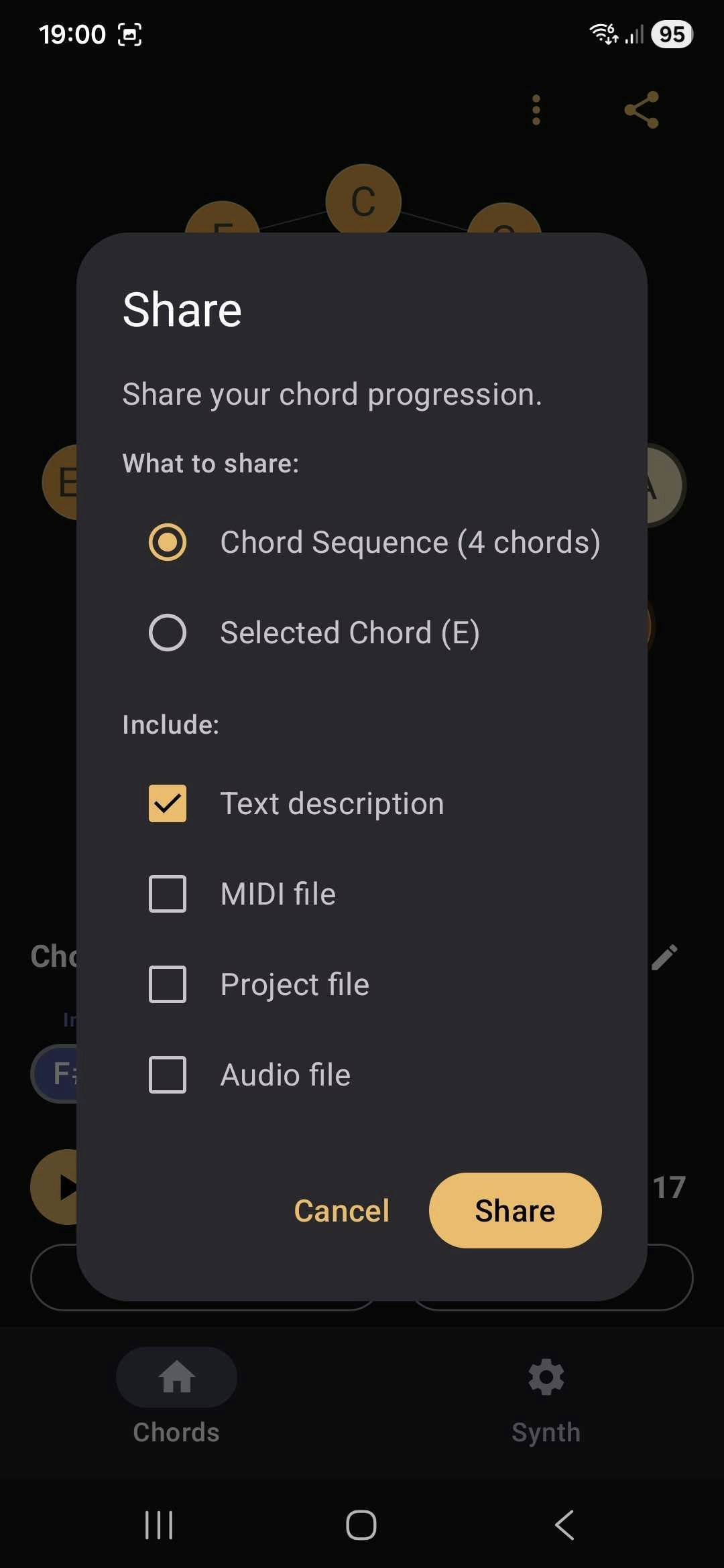Open the recent apps view
The image size is (724, 1568).
[x=159, y=1525]
